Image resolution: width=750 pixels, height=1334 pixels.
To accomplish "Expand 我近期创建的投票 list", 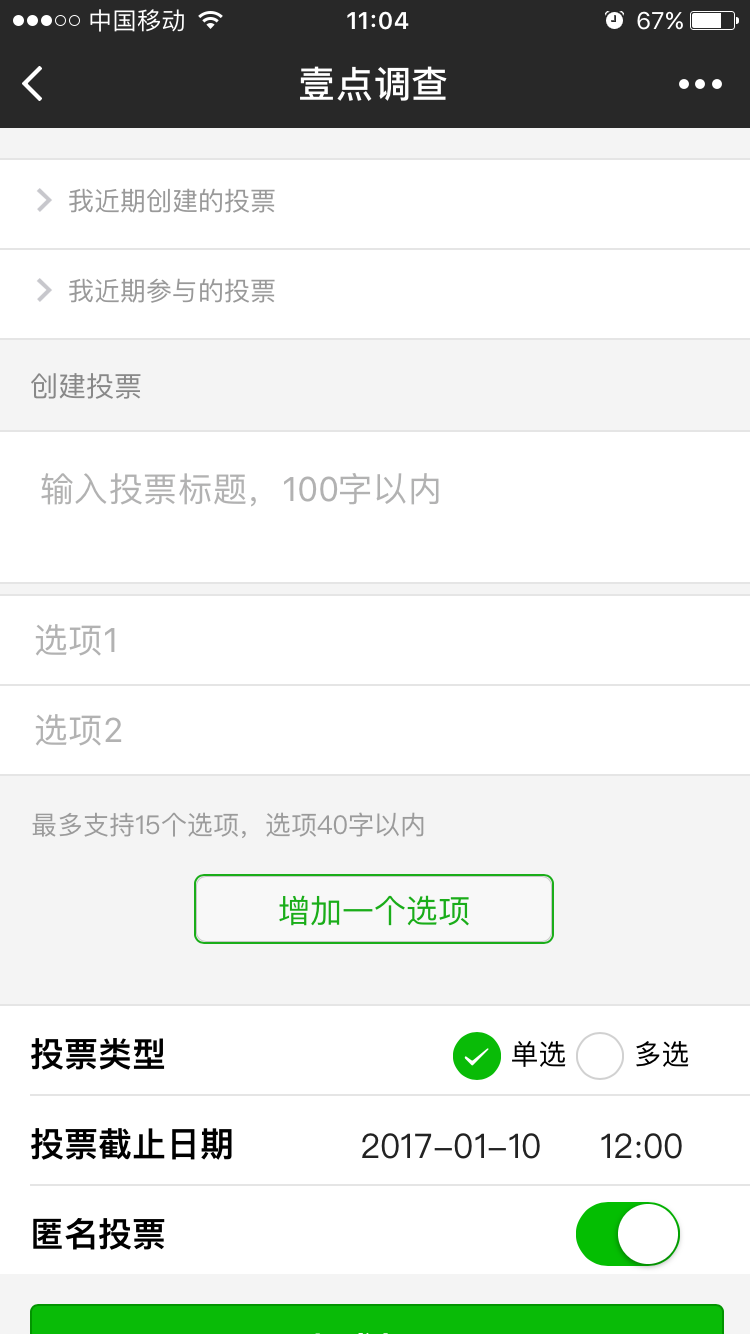I will (x=170, y=202).
